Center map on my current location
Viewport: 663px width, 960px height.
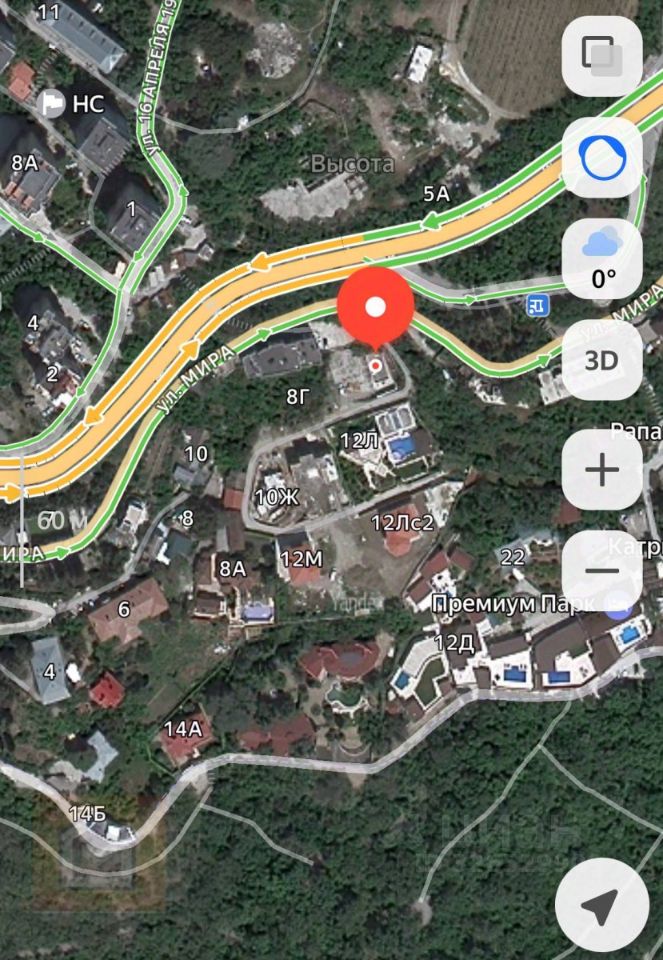click(602, 907)
